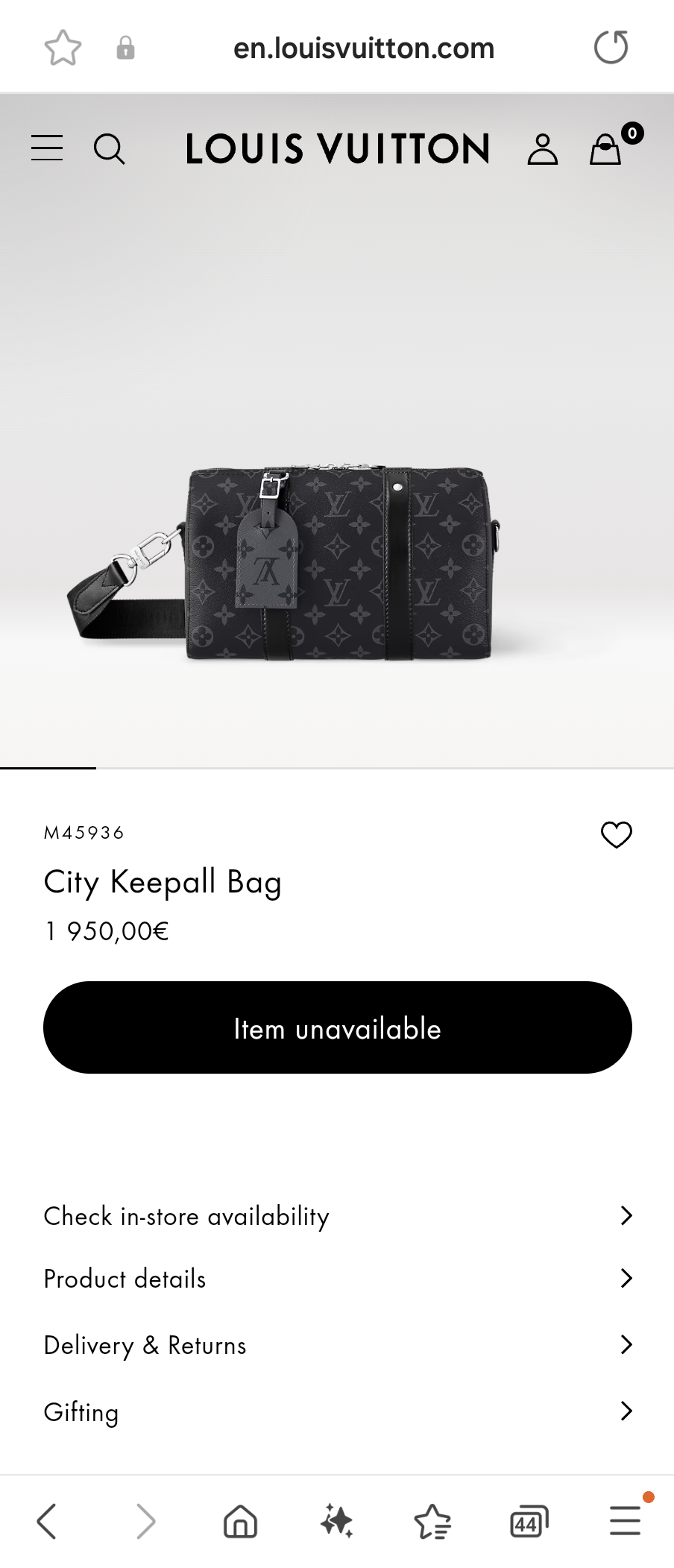This screenshot has height=1568, width=674.
Task: Open the tab switcher showing 44 tabs
Action: tap(528, 1521)
